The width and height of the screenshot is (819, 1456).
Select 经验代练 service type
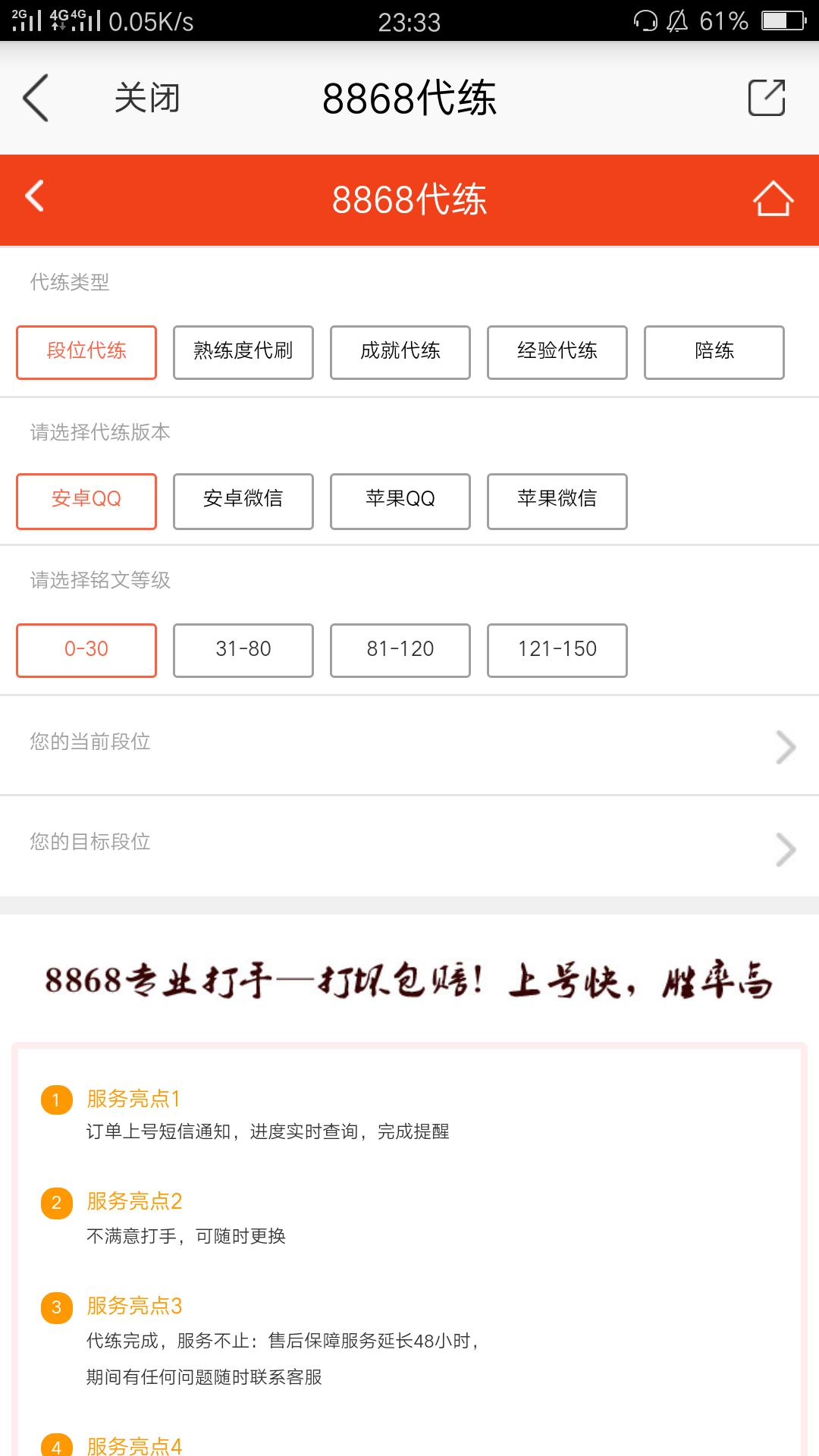pos(557,352)
